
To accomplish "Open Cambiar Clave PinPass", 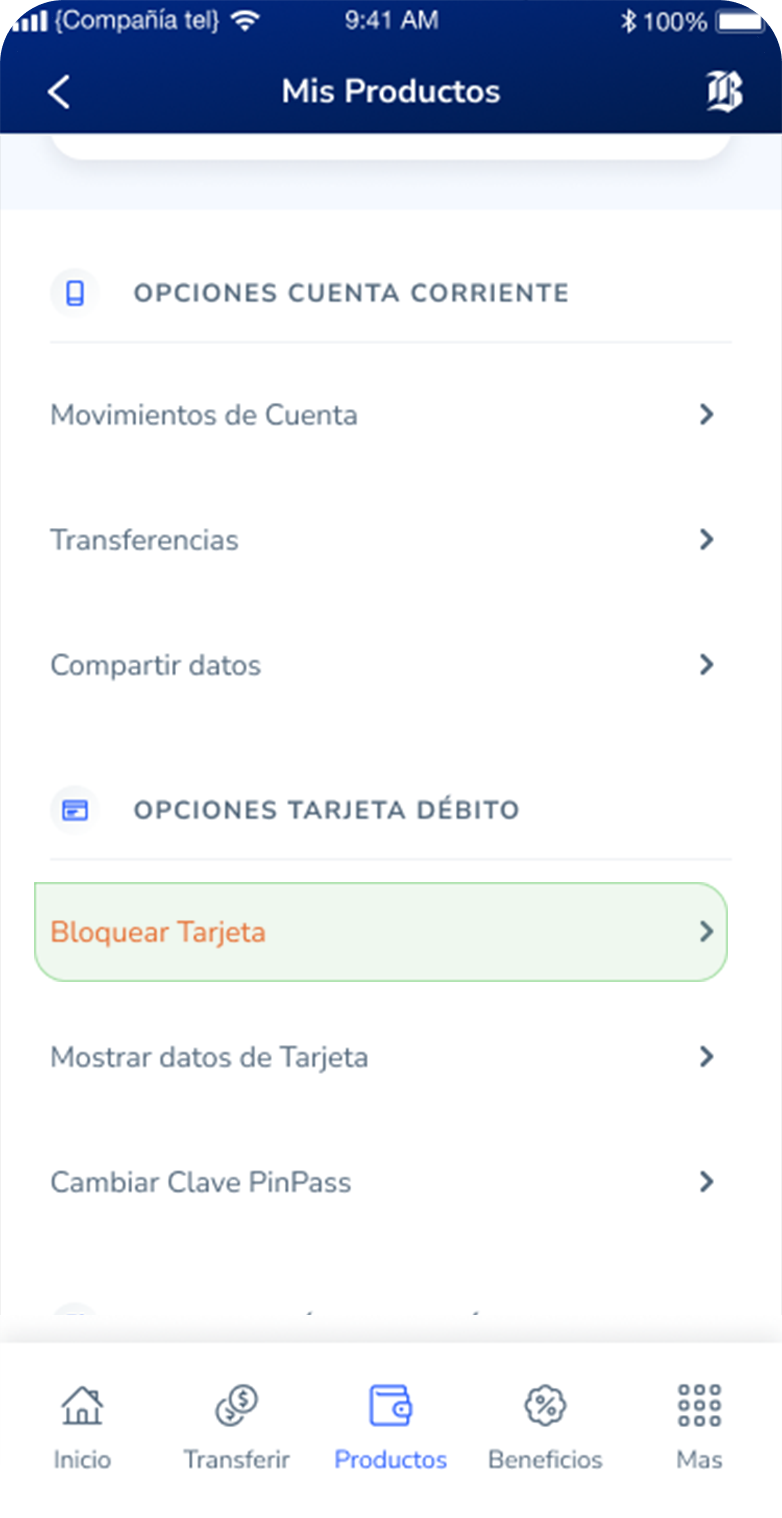I will coord(391,1182).
